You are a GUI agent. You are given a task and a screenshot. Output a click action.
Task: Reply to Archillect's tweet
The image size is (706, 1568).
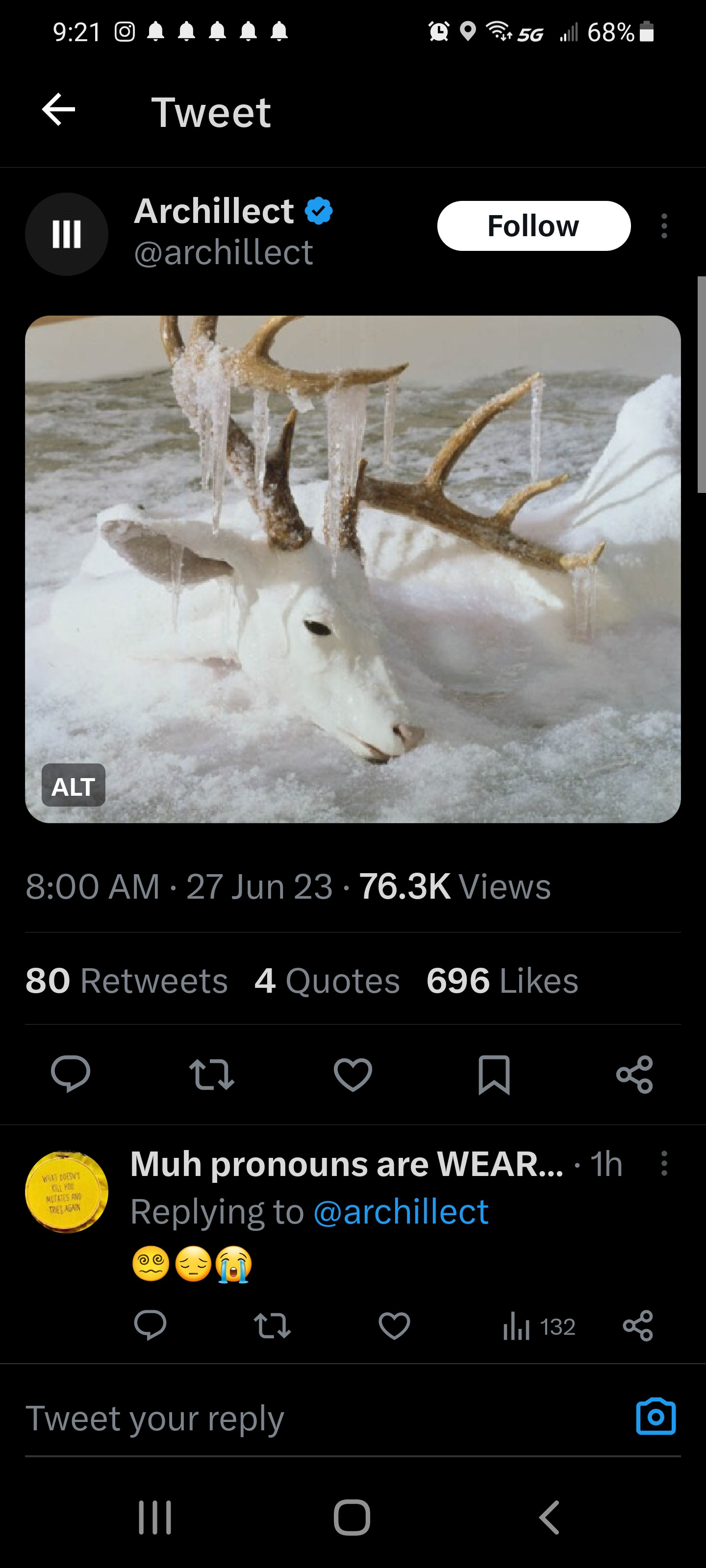point(71,1075)
